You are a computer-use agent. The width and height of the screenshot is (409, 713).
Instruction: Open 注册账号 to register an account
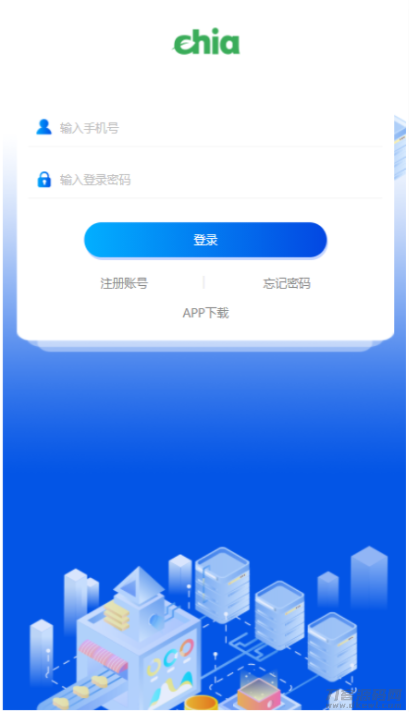pyautogui.click(x=124, y=283)
